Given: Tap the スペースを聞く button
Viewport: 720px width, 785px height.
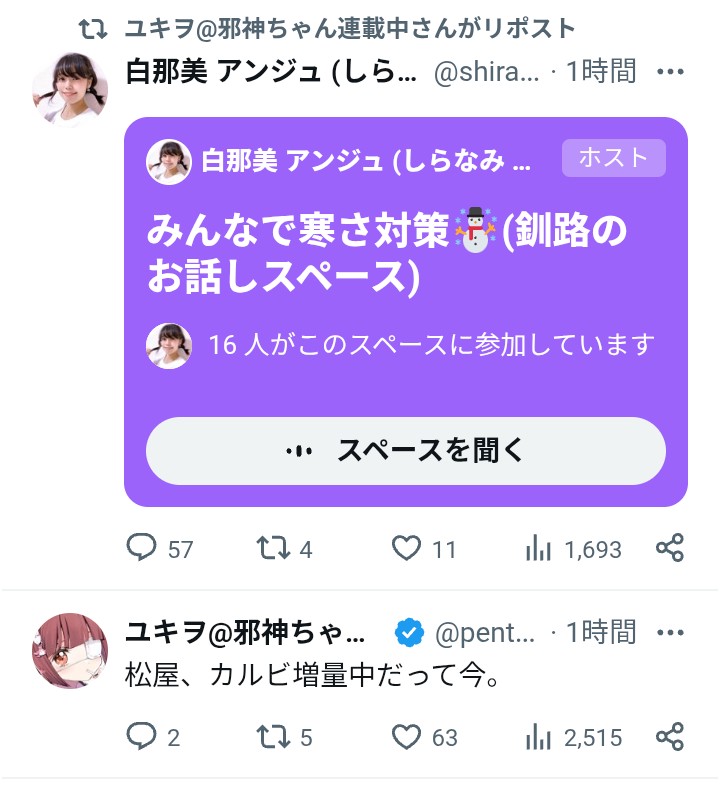Looking at the screenshot, I should 405,451.
